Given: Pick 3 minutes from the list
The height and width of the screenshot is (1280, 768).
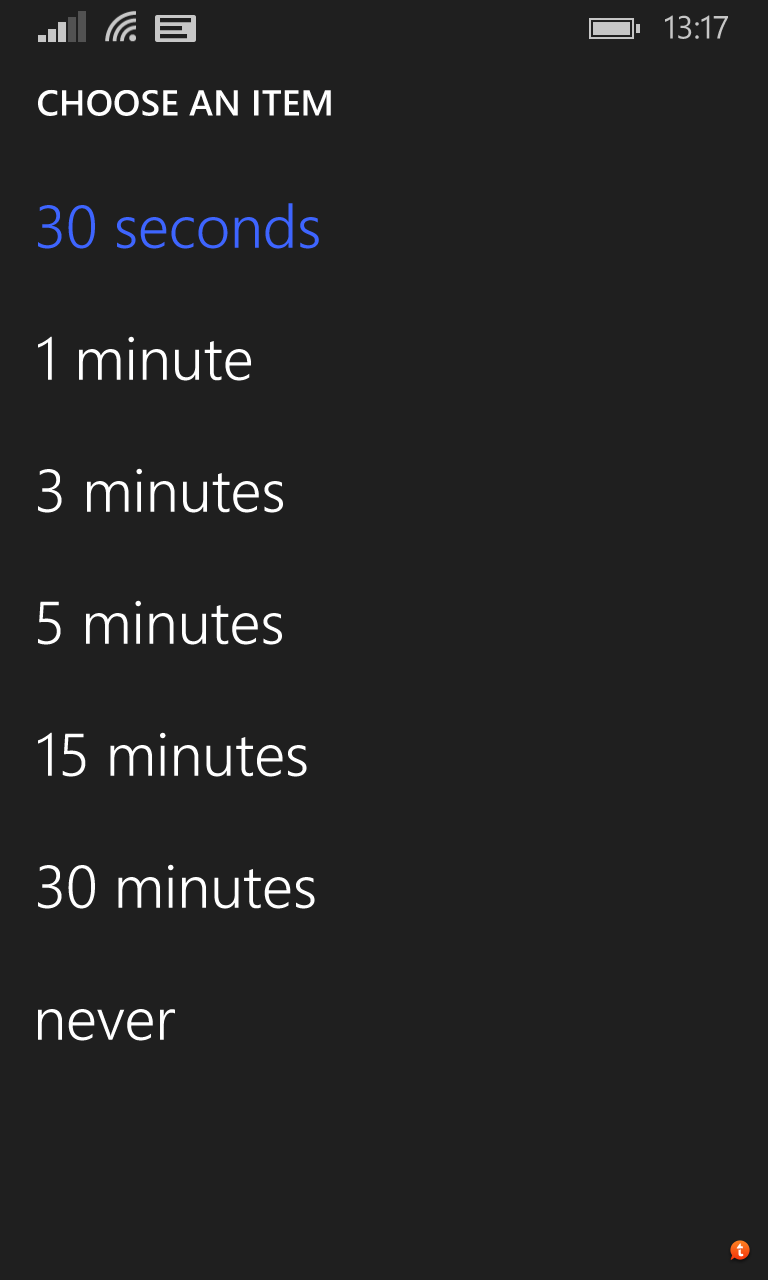Looking at the screenshot, I should (x=160, y=492).
